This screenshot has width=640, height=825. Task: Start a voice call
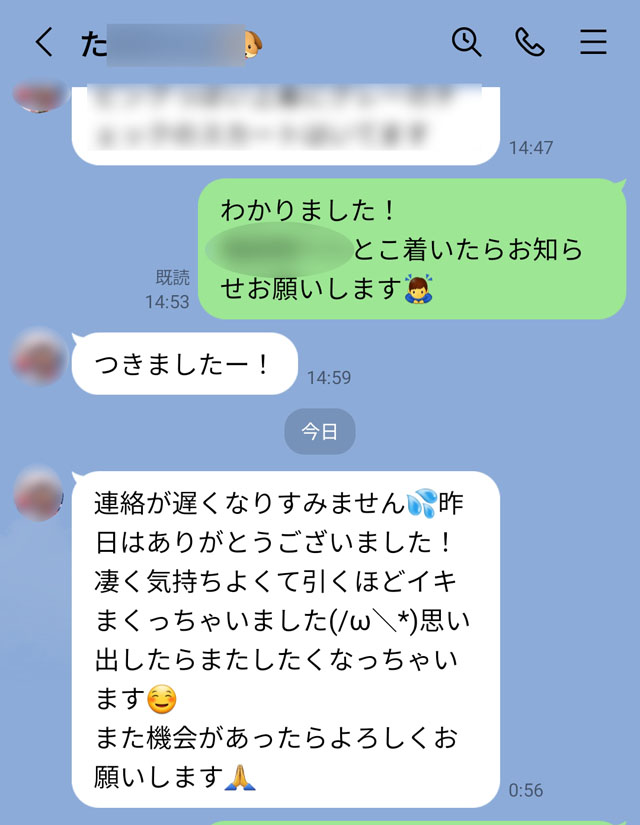[x=530, y=42]
